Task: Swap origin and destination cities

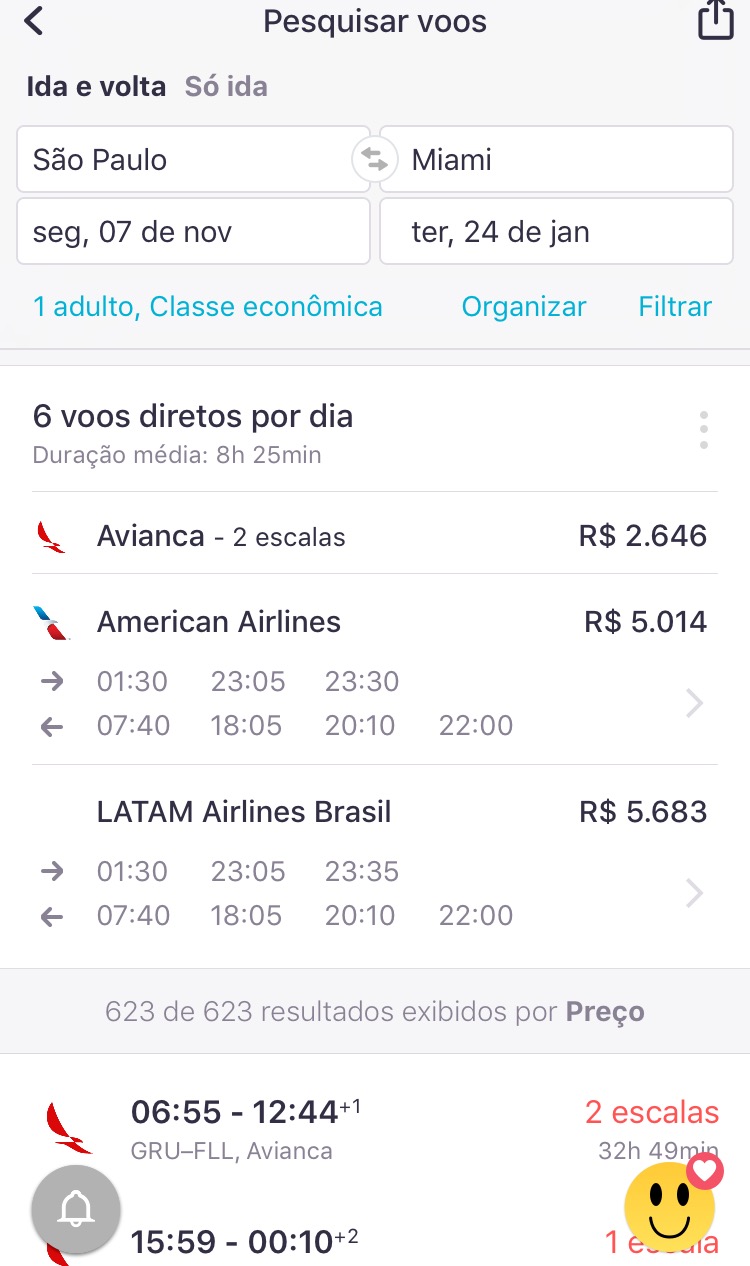Action: (x=375, y=159)
